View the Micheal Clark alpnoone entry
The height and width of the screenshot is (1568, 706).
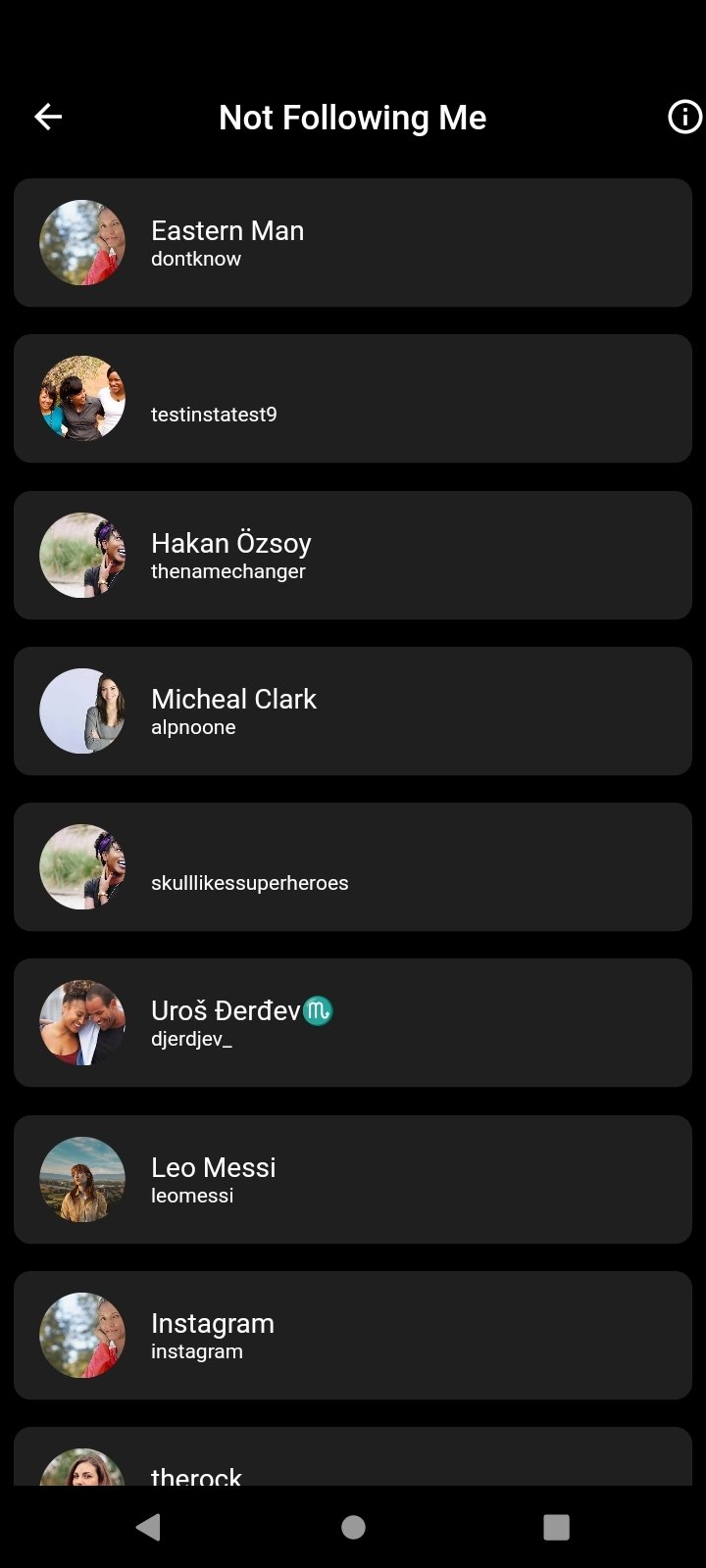(353, 710)
